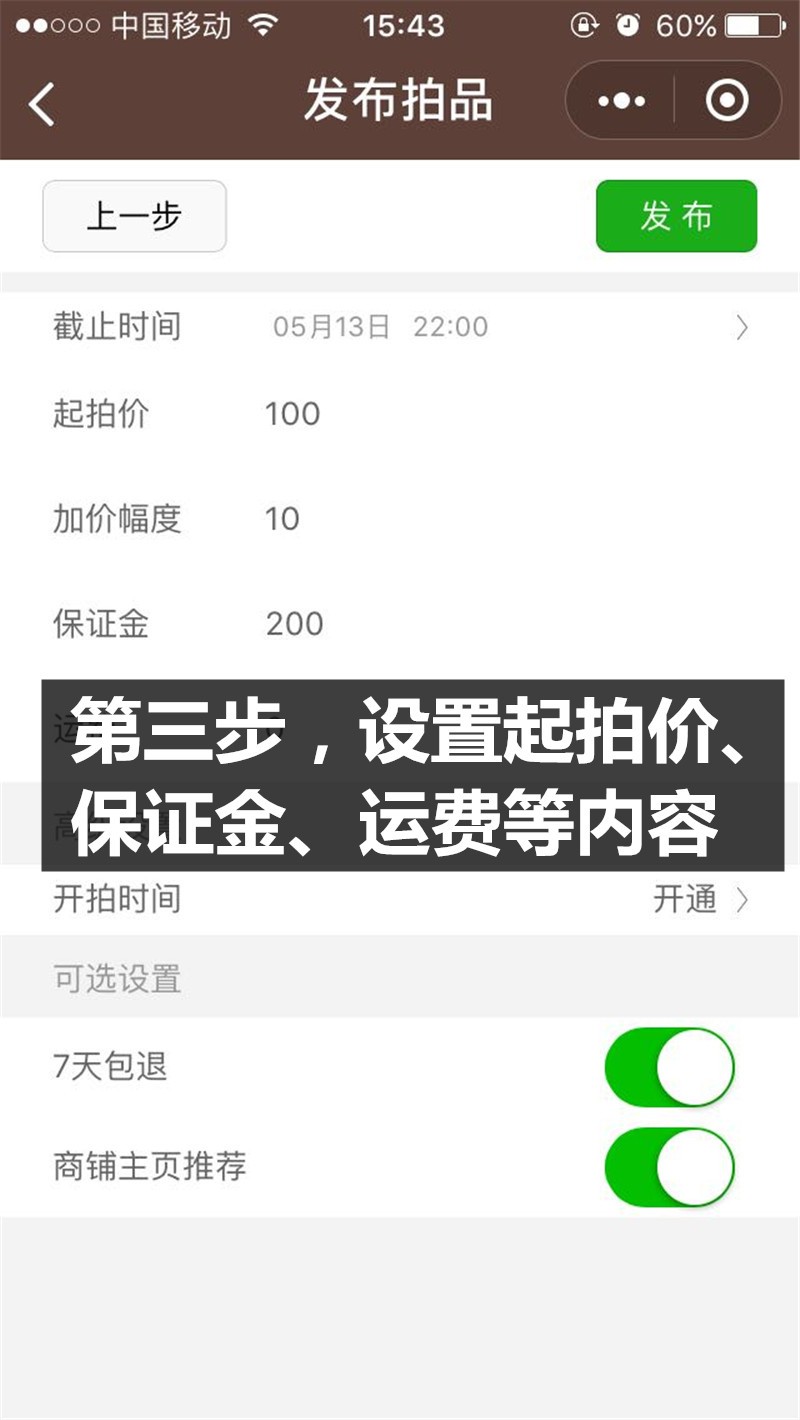
Task: Disable the 7天包退 toggle
Action: 669,1067
